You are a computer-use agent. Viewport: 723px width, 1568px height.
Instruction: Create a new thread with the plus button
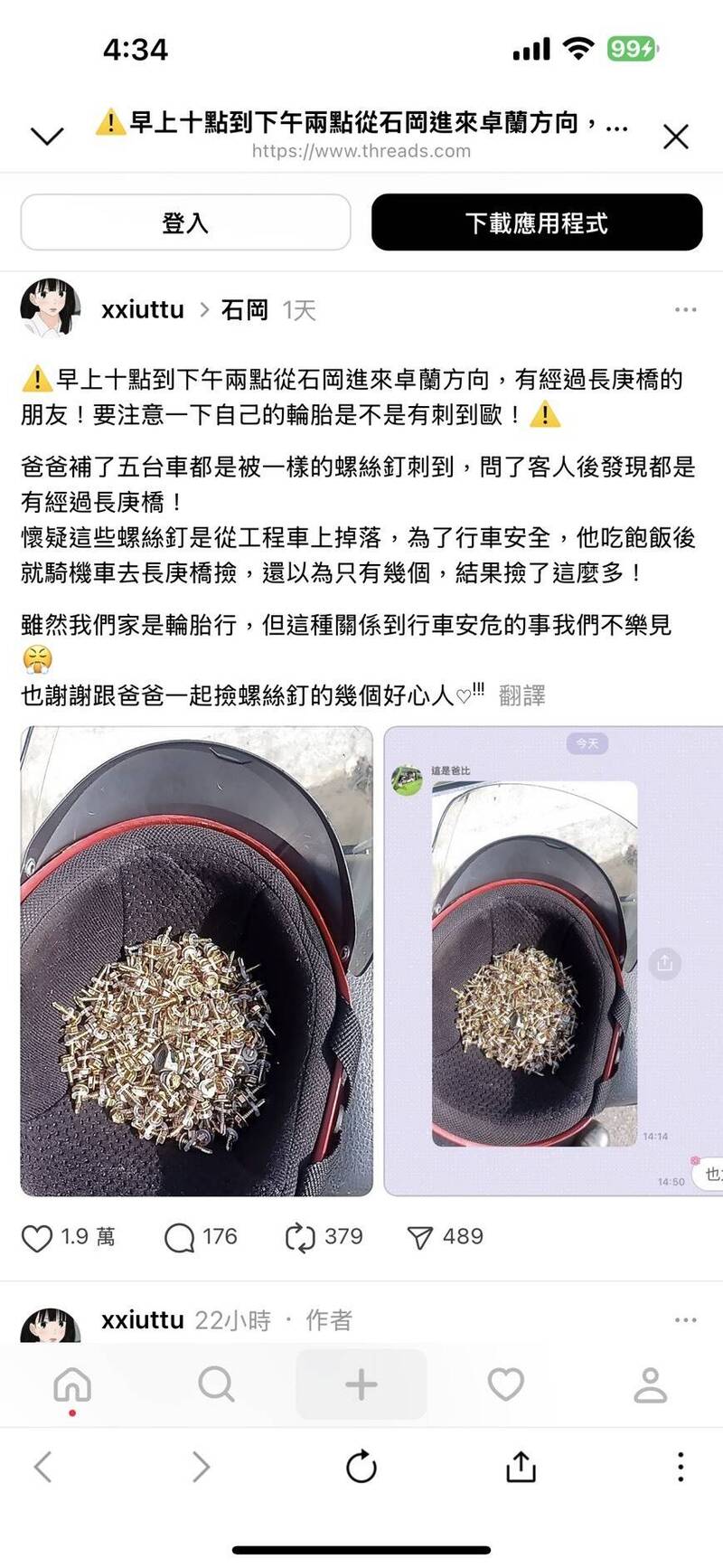point(361,1384)
